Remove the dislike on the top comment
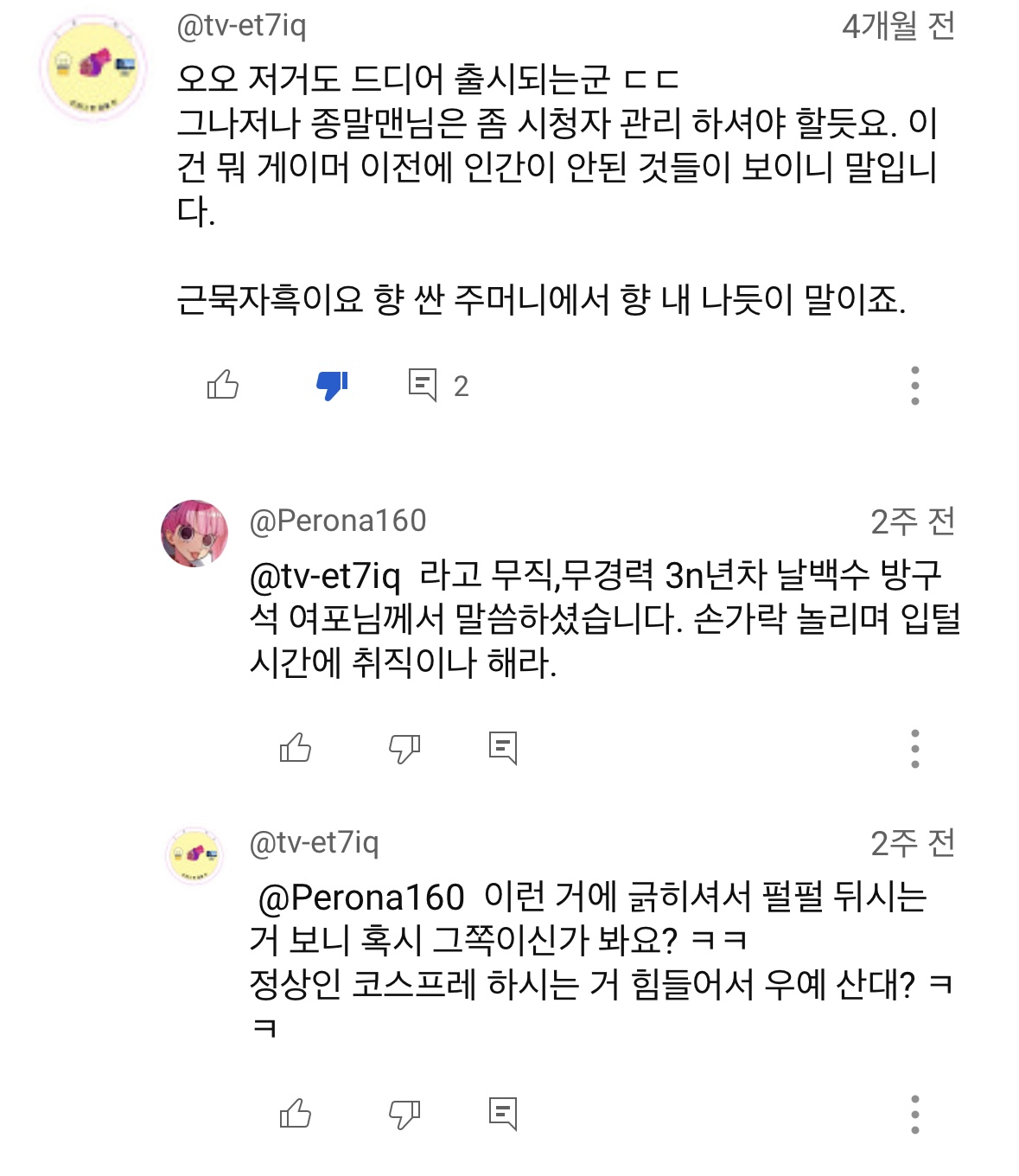Viewport: 1019px width, 1176px height. pyautogui.click(x=332, y=385)
